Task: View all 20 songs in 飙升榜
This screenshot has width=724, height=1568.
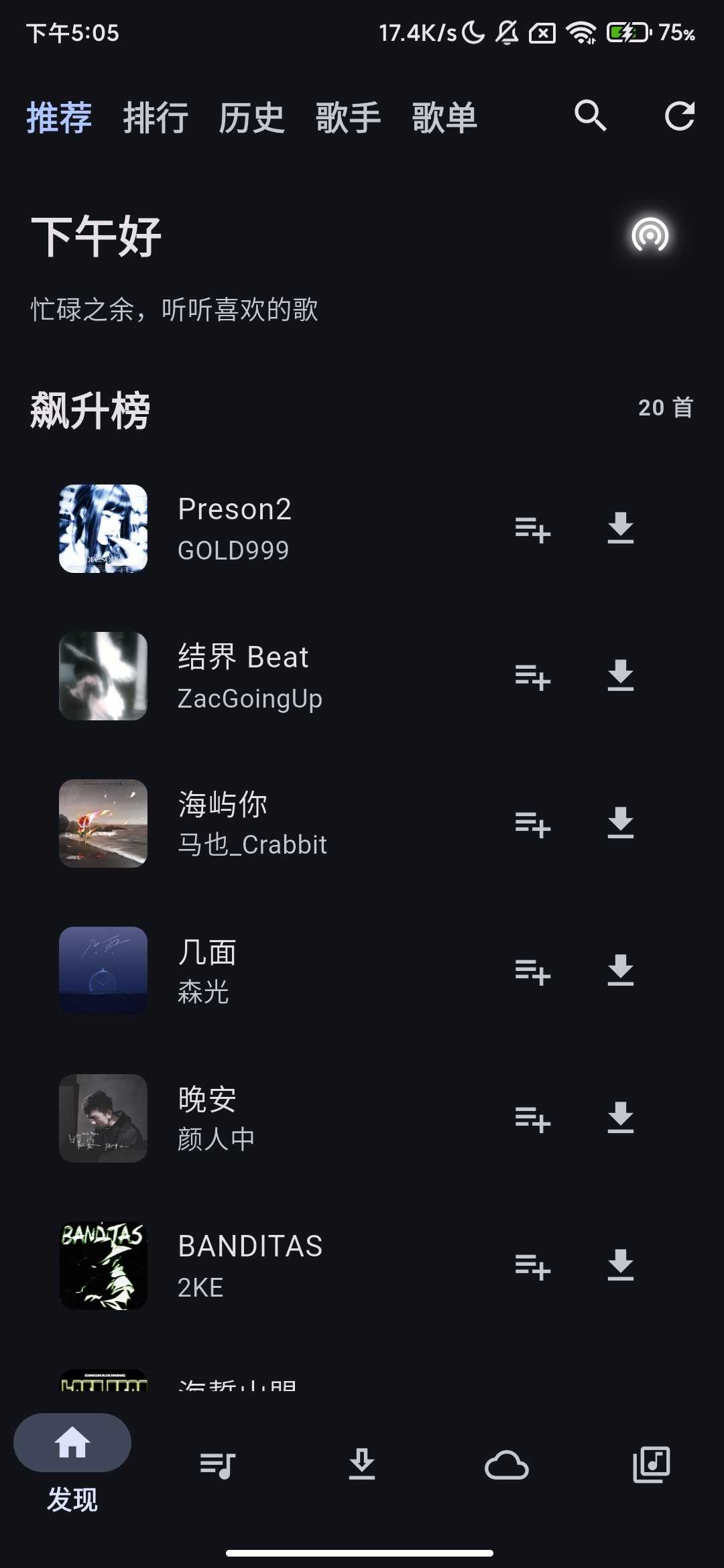Action: point(664,408)
